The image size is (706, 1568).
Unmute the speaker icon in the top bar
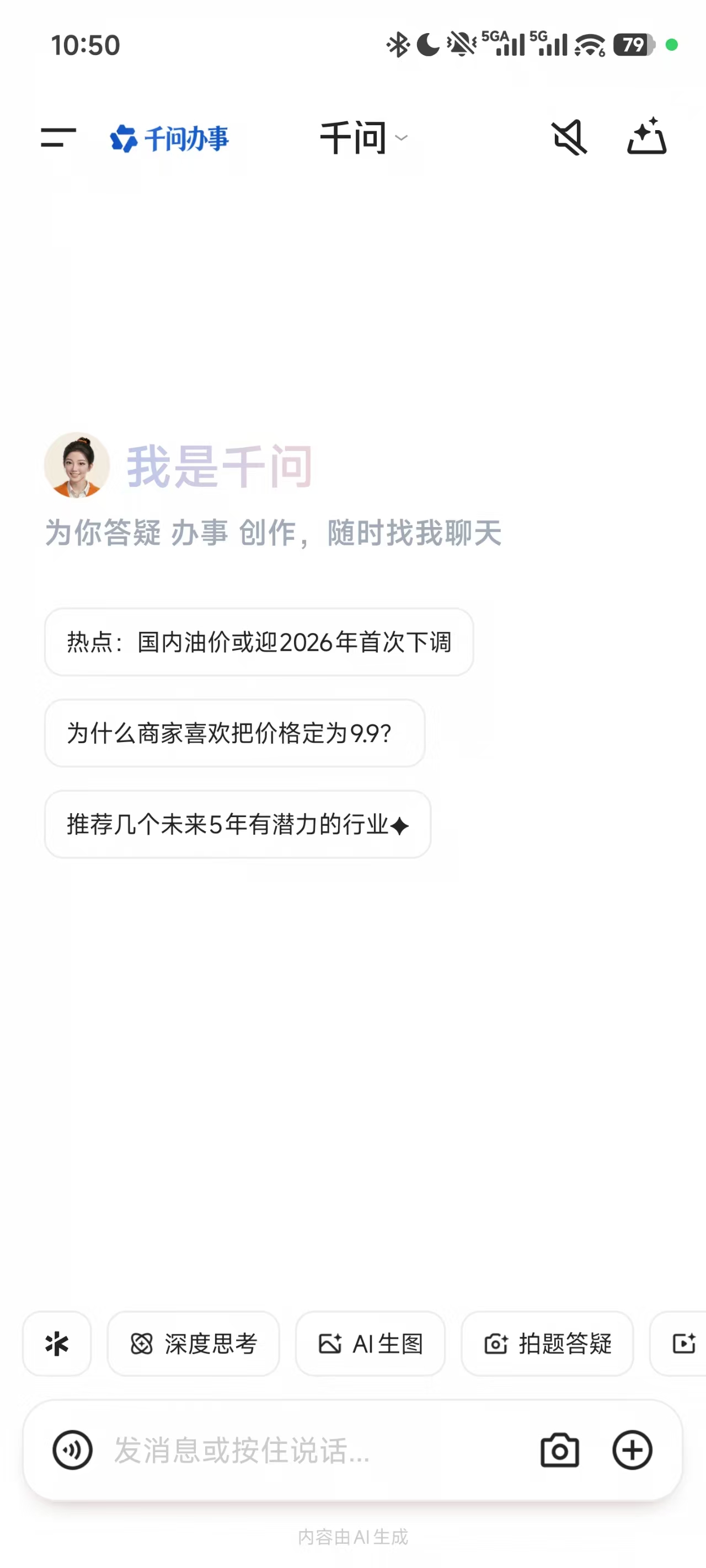569,139
